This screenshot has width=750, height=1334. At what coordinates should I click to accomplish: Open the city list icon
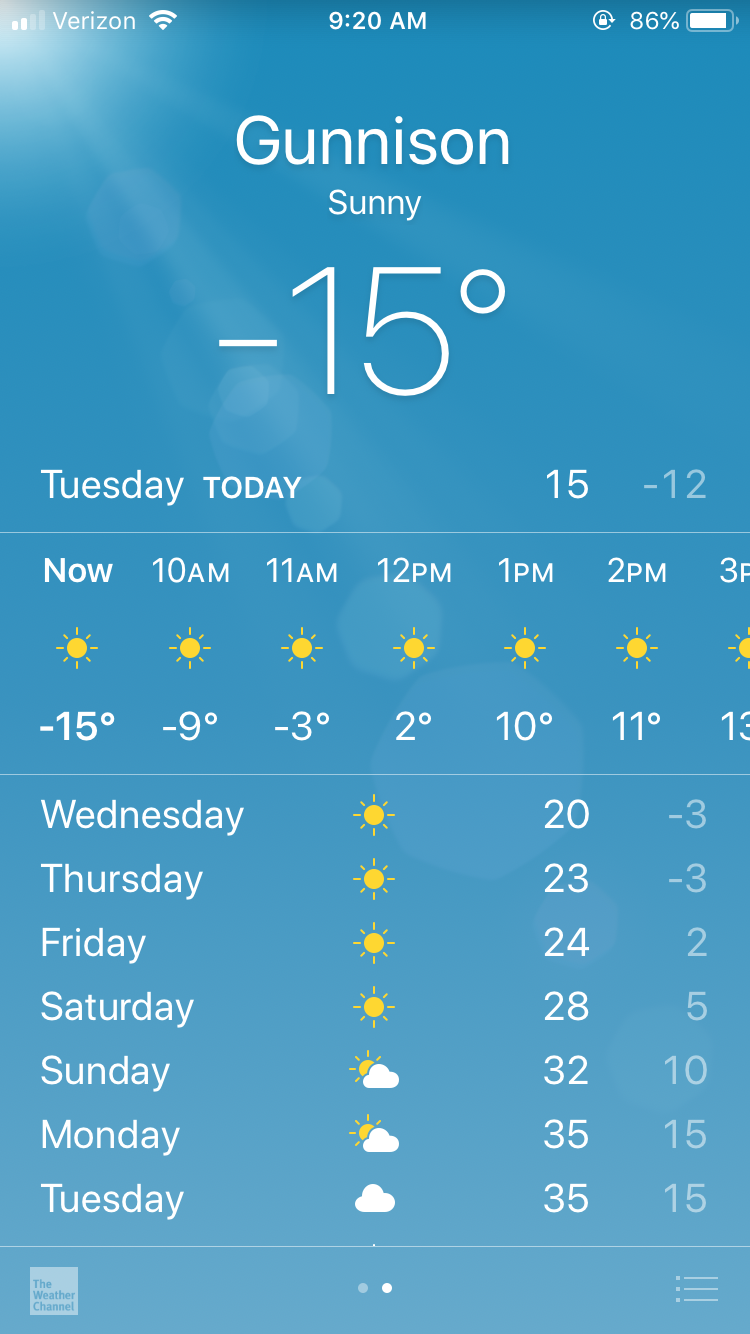click(x=697, y=1289)
